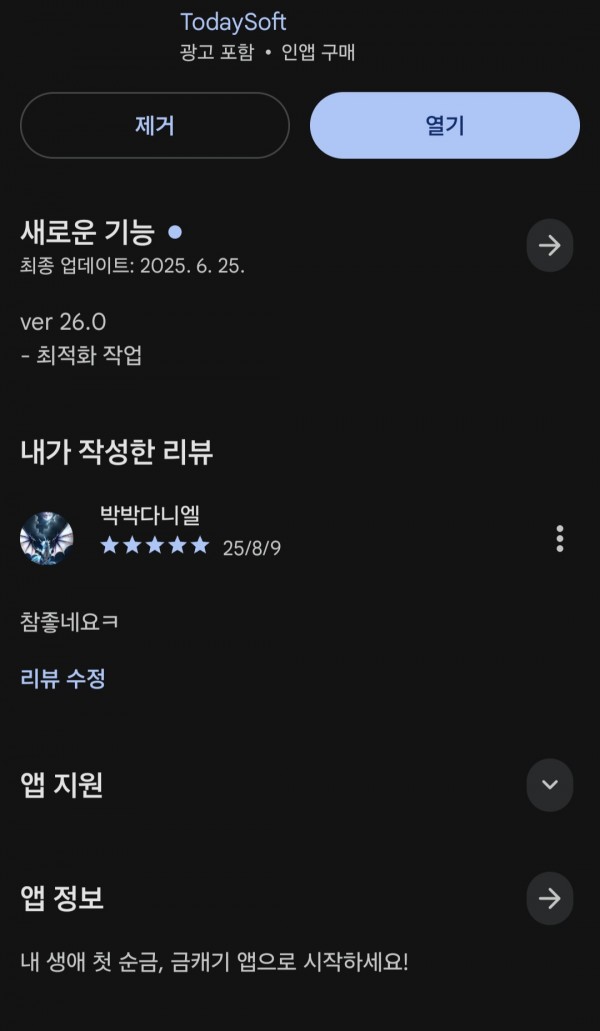Viewport: 600px width, 1031px height.
Task: Open the review options three-dot menu
Action: [x=560, y=538]
